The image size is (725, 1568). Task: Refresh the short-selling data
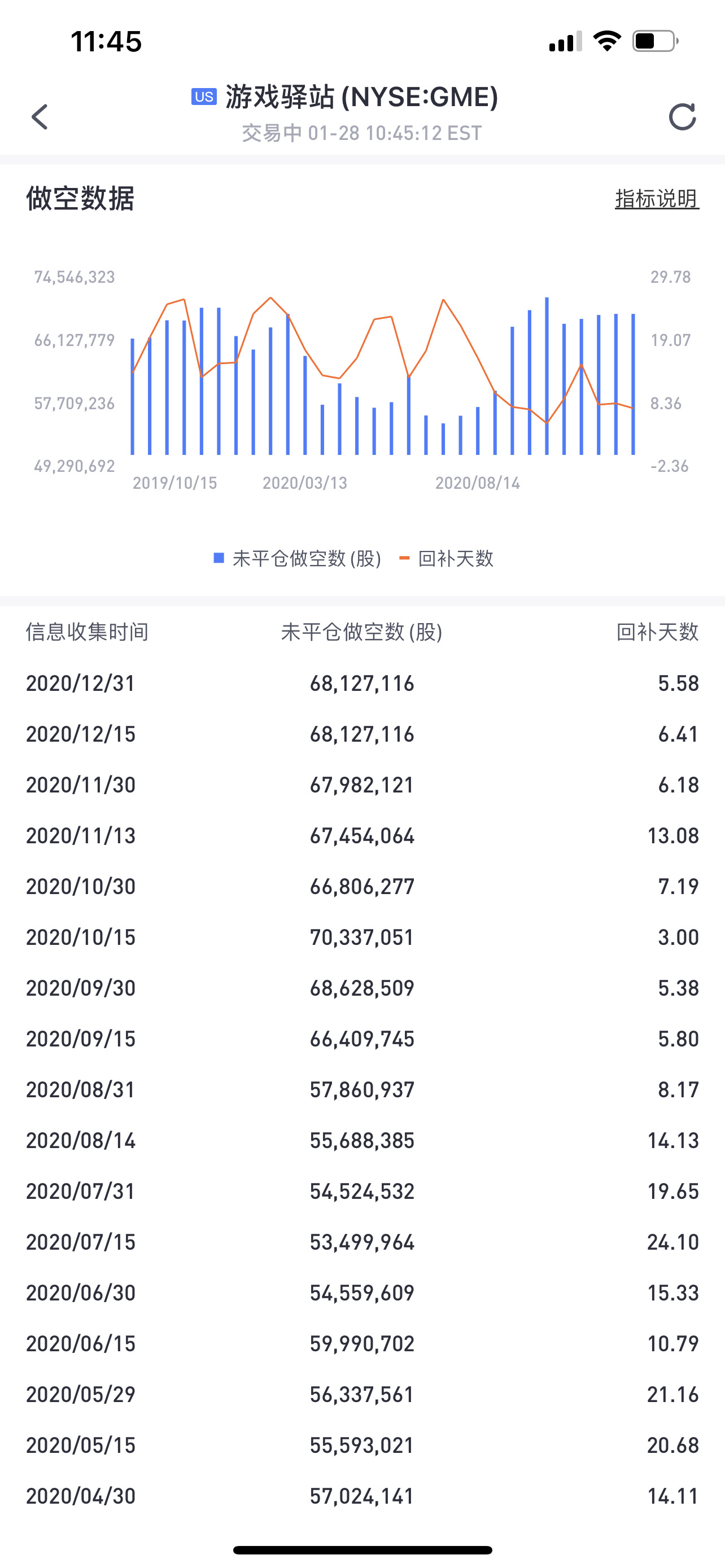coord(683,117)
